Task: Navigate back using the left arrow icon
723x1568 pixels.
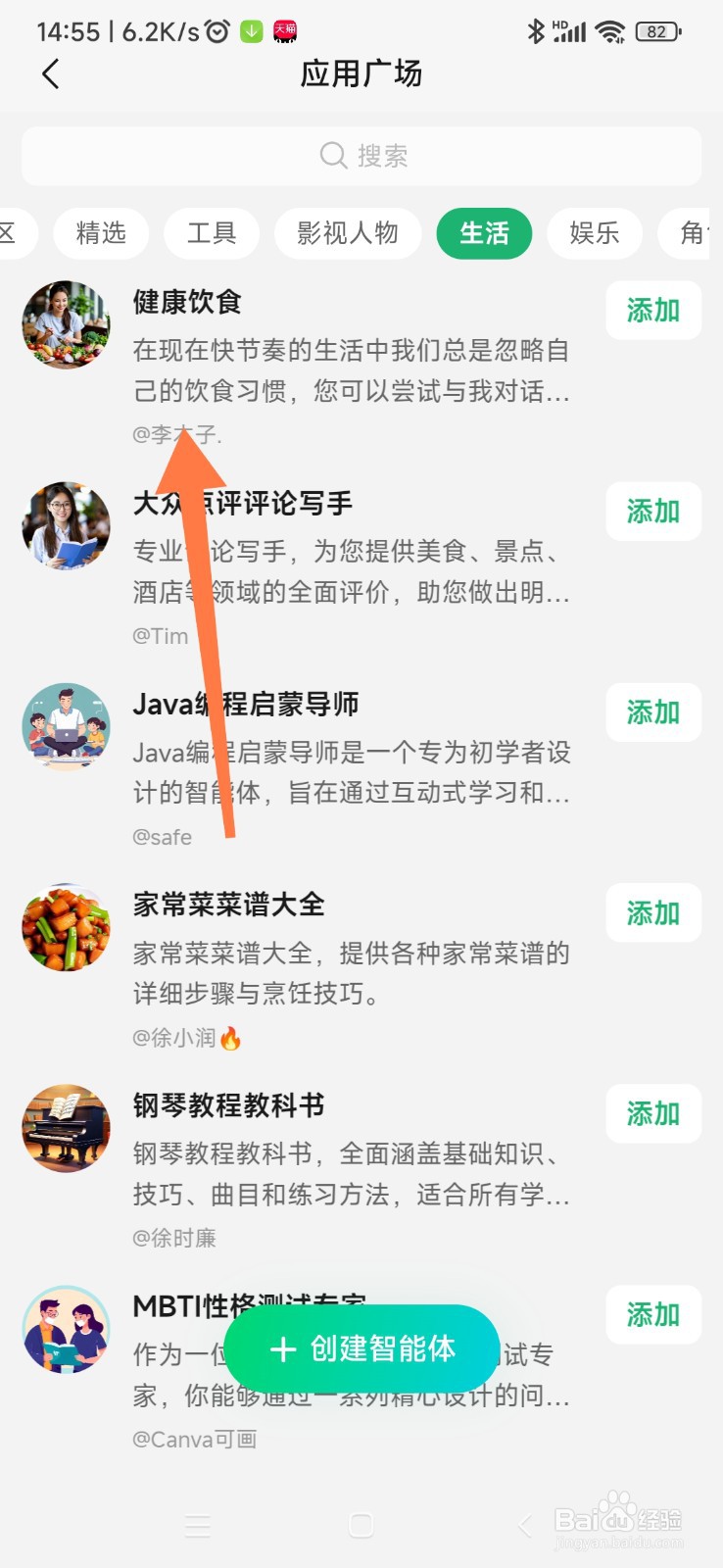Action: click(50, 73)
